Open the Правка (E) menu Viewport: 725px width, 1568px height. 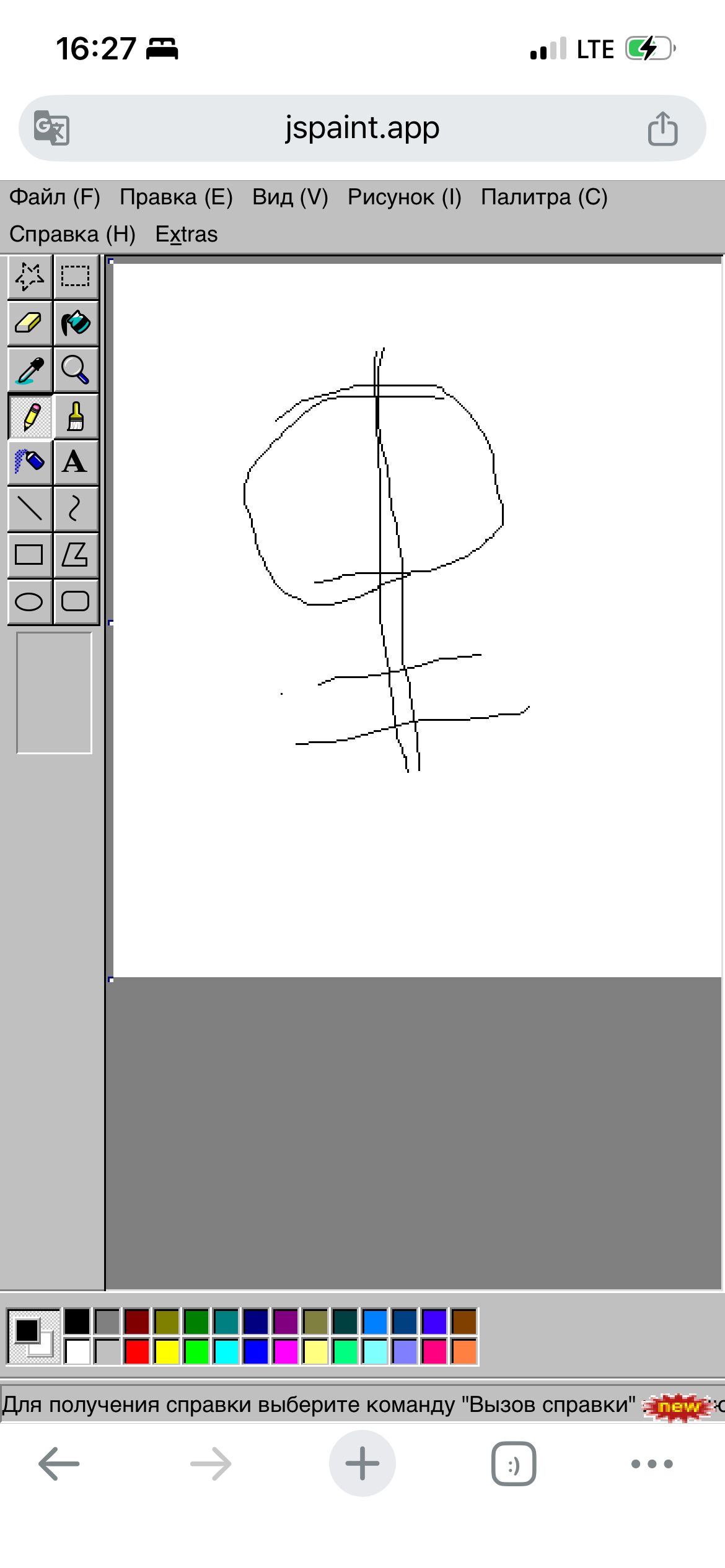tap(176, 198)
